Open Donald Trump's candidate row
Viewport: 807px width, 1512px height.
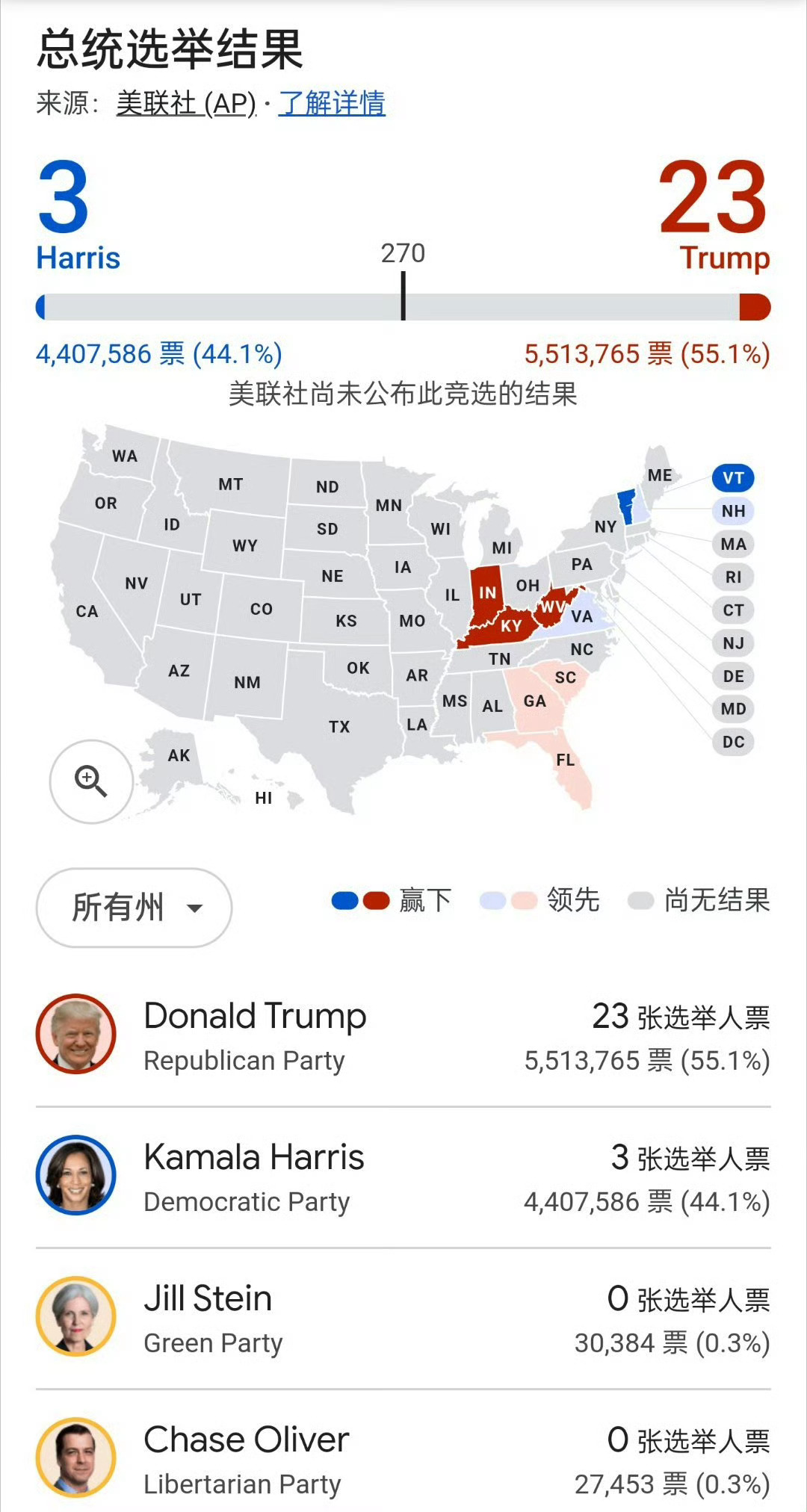403,1035
